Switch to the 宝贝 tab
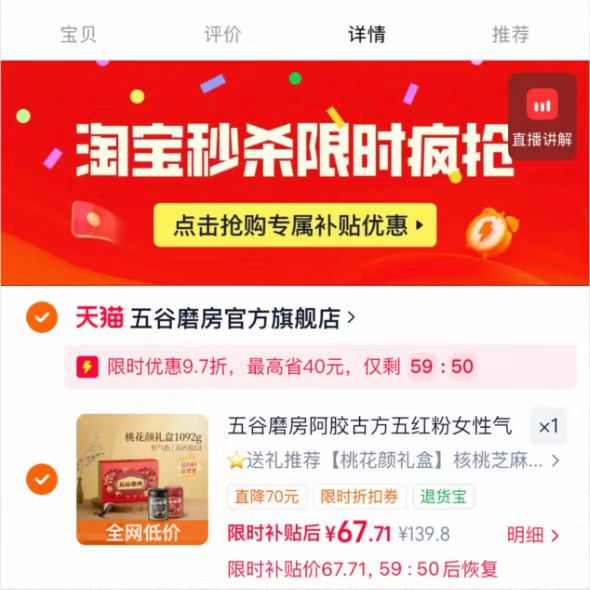This screenshot has height=590, width=590. click(78, 34)
